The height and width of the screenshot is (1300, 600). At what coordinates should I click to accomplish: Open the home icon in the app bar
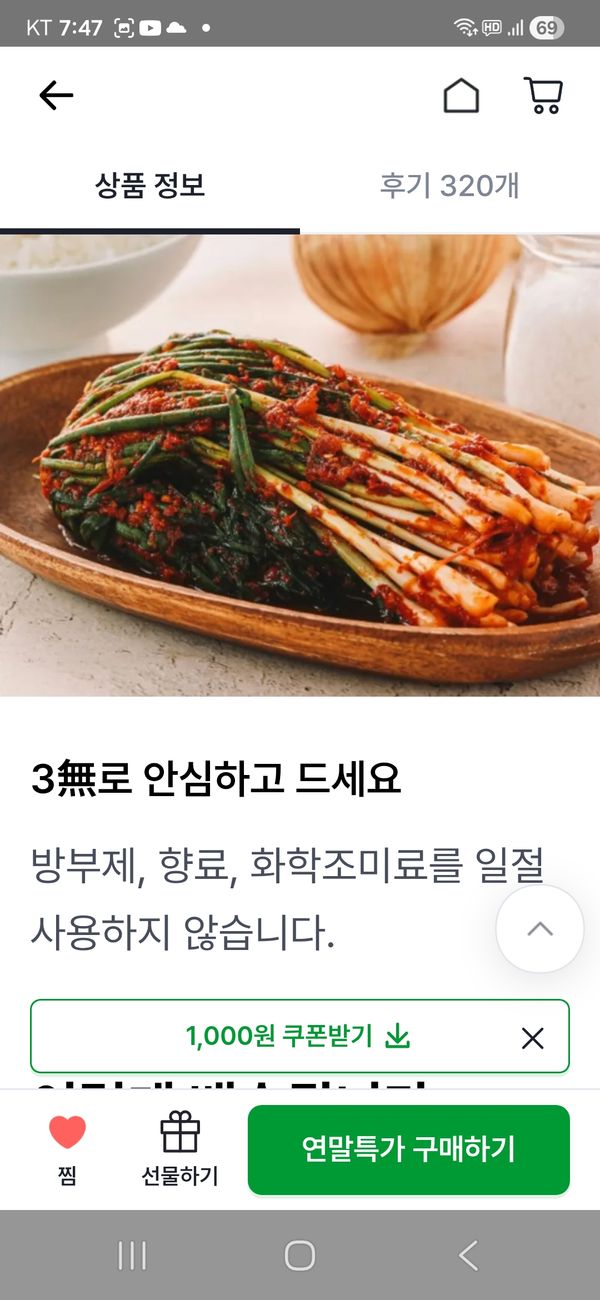pyautogui.click(x=461, y=96)
